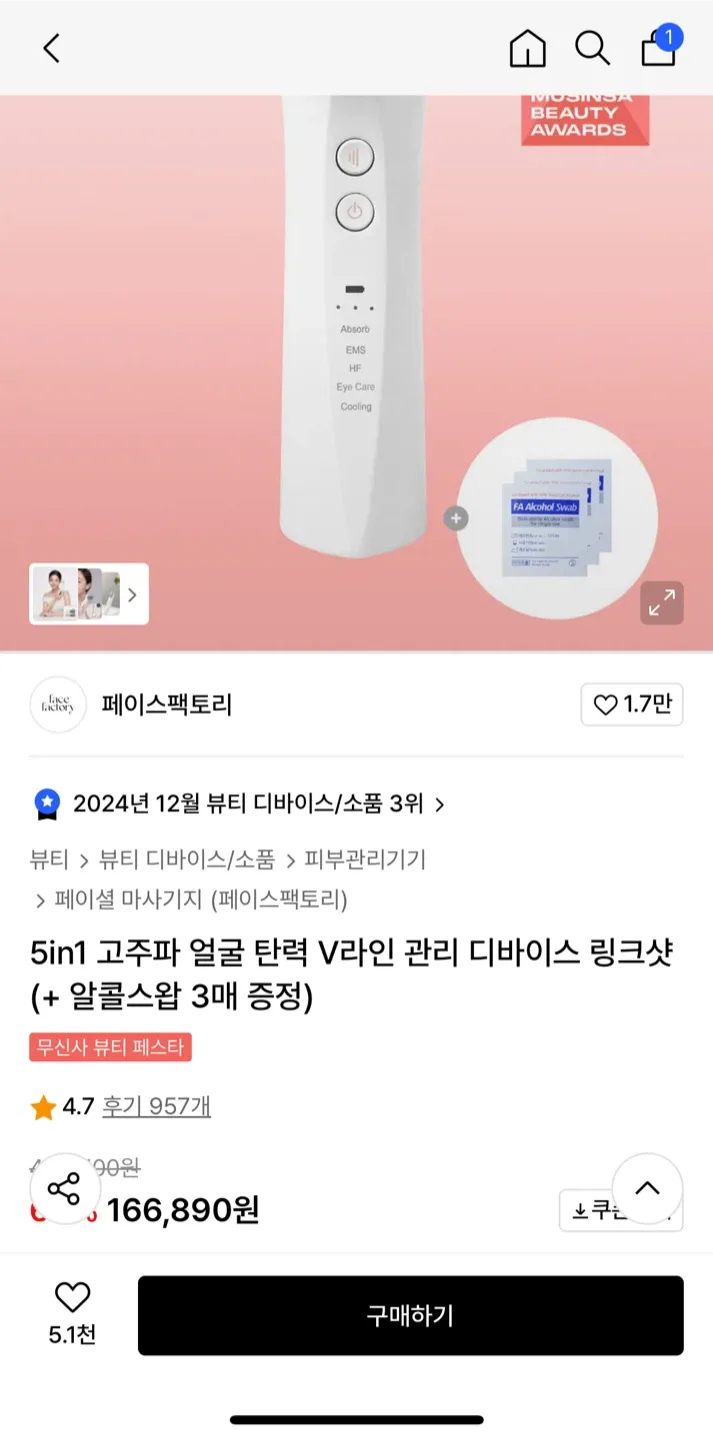The height and width of the screenshot is (1440, 713).
Task: Open the product image thumbnails gallery
Action: (x=89, y=594)
